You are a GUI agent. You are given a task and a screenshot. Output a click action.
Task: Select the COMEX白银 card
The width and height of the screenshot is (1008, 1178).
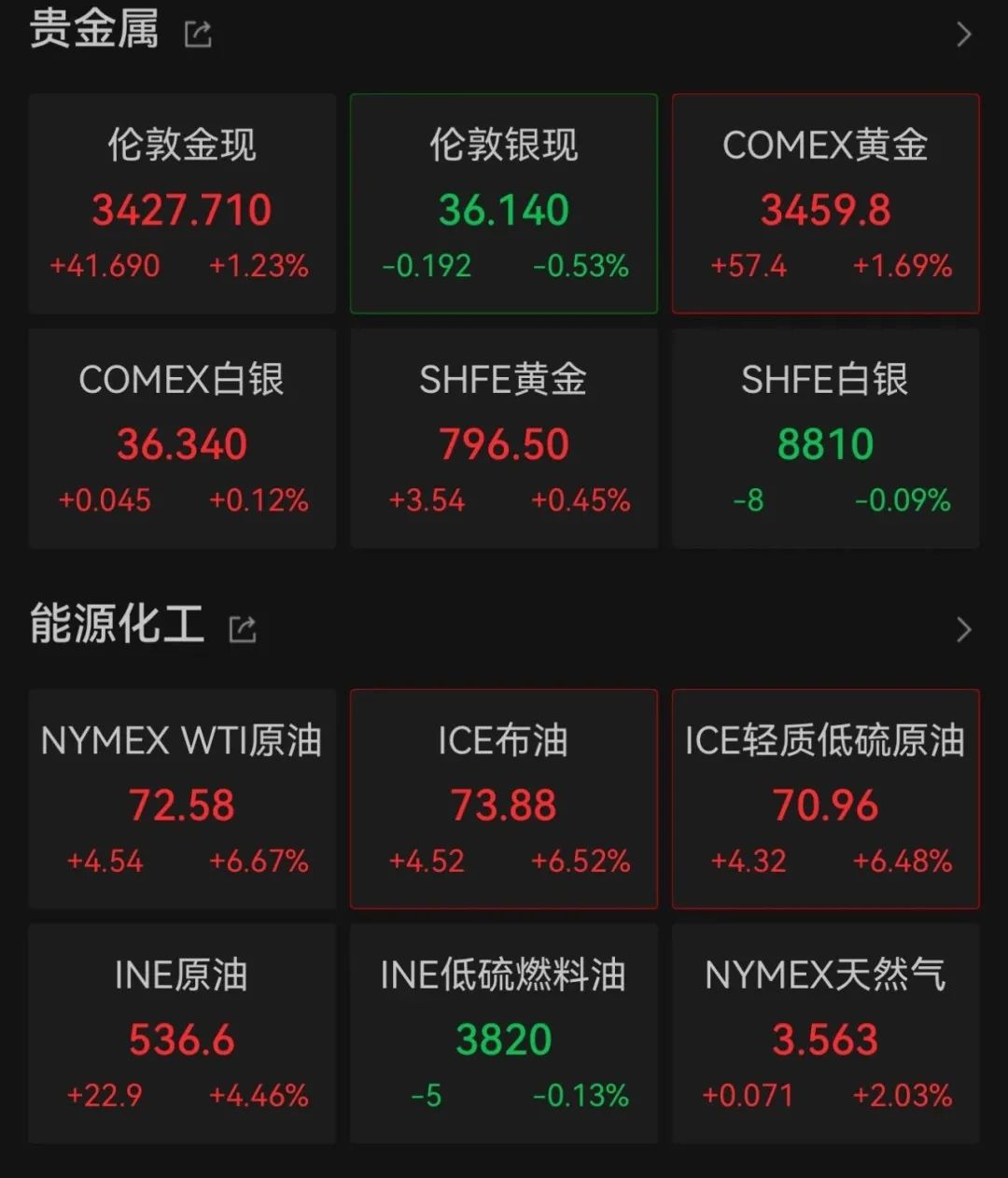[182, 438]
